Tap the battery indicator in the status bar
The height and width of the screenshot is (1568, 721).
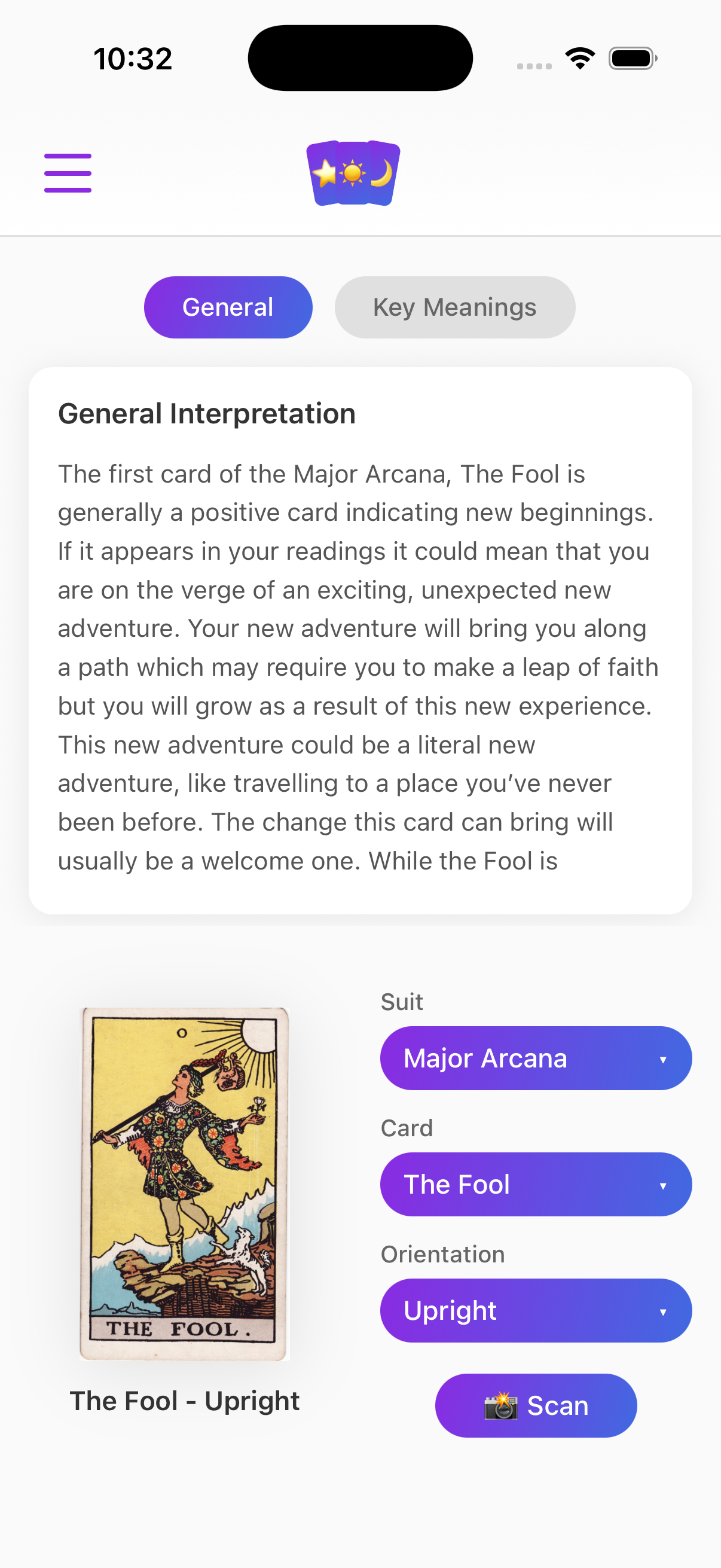pos(630,57)
